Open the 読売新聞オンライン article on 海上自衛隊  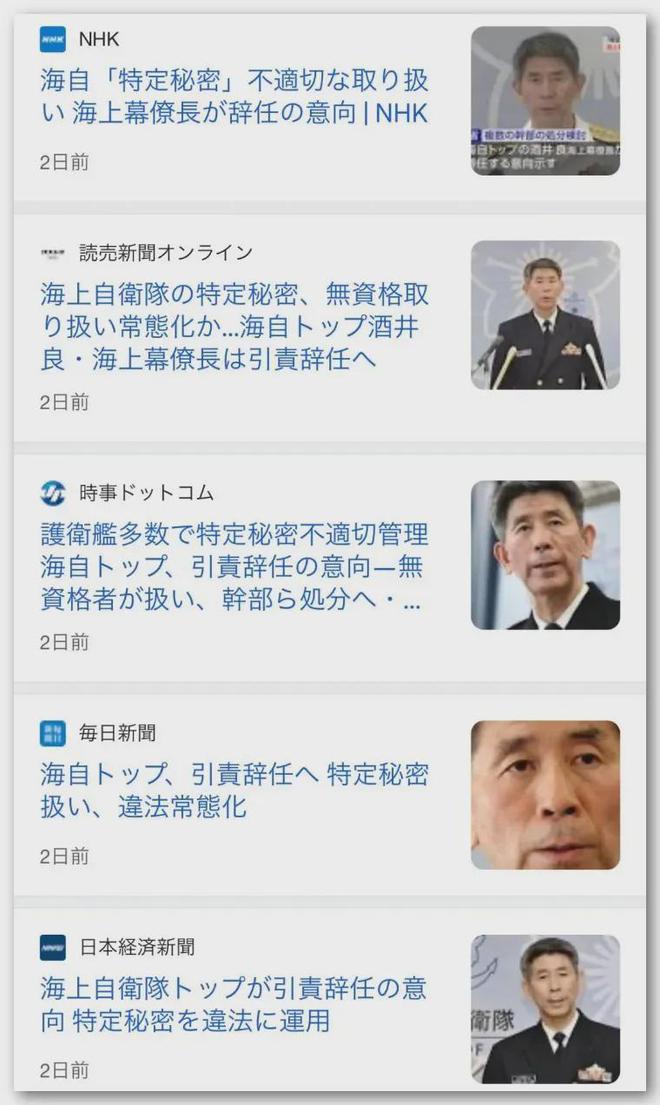pyautogui.click(x=234, y=326)
